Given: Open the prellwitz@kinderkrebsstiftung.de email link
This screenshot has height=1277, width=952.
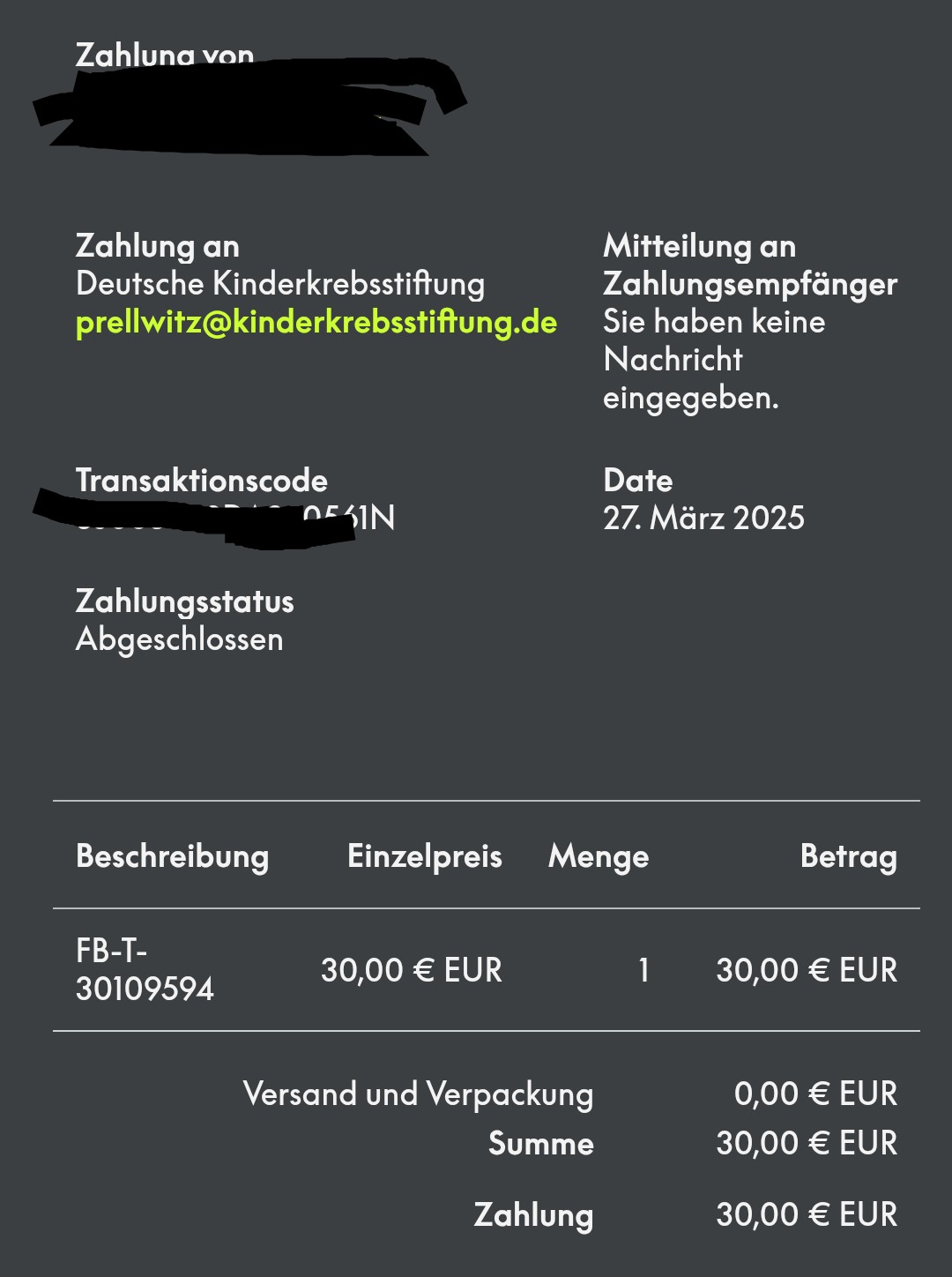Looking at the screenshot, I should point(316,323).
